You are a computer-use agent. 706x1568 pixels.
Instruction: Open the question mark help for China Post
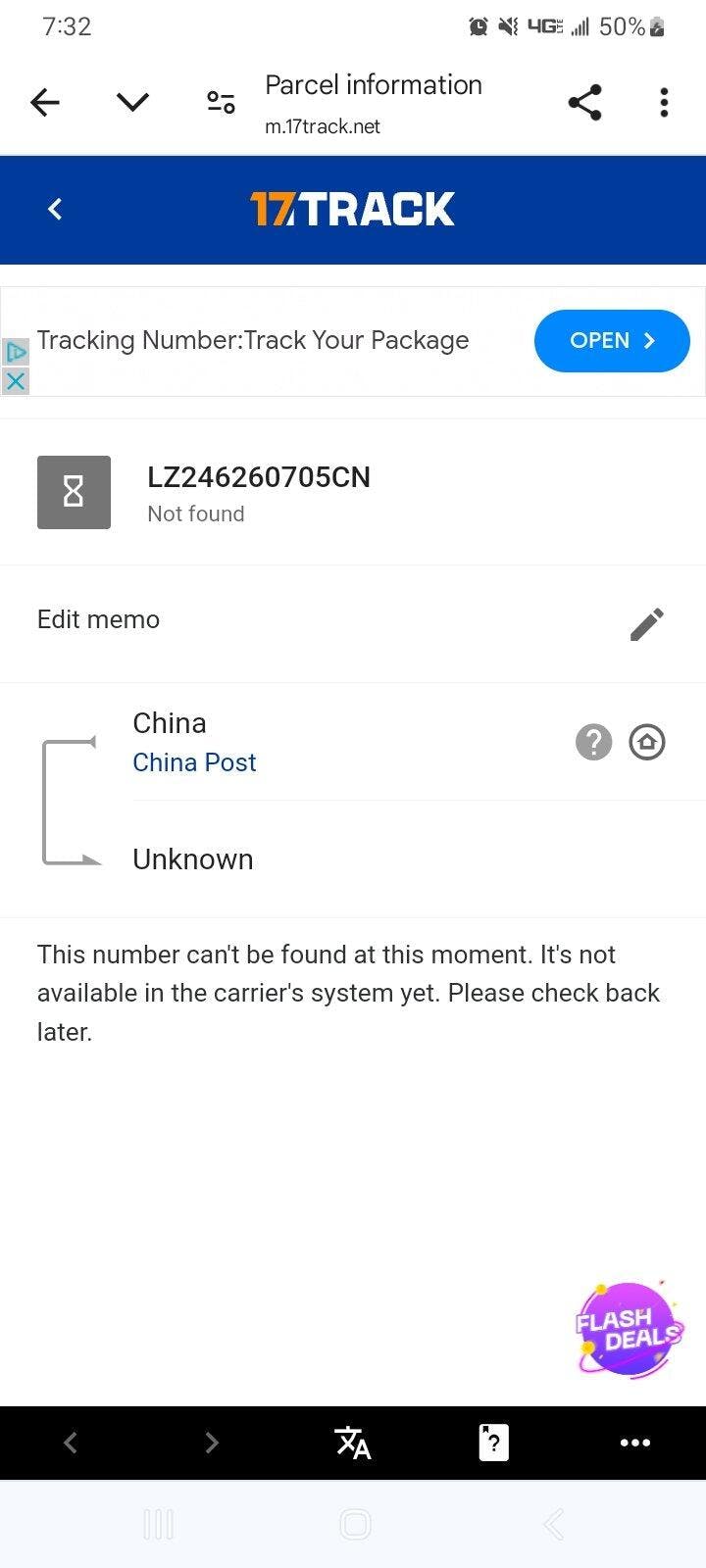click(x=593, y=742)
